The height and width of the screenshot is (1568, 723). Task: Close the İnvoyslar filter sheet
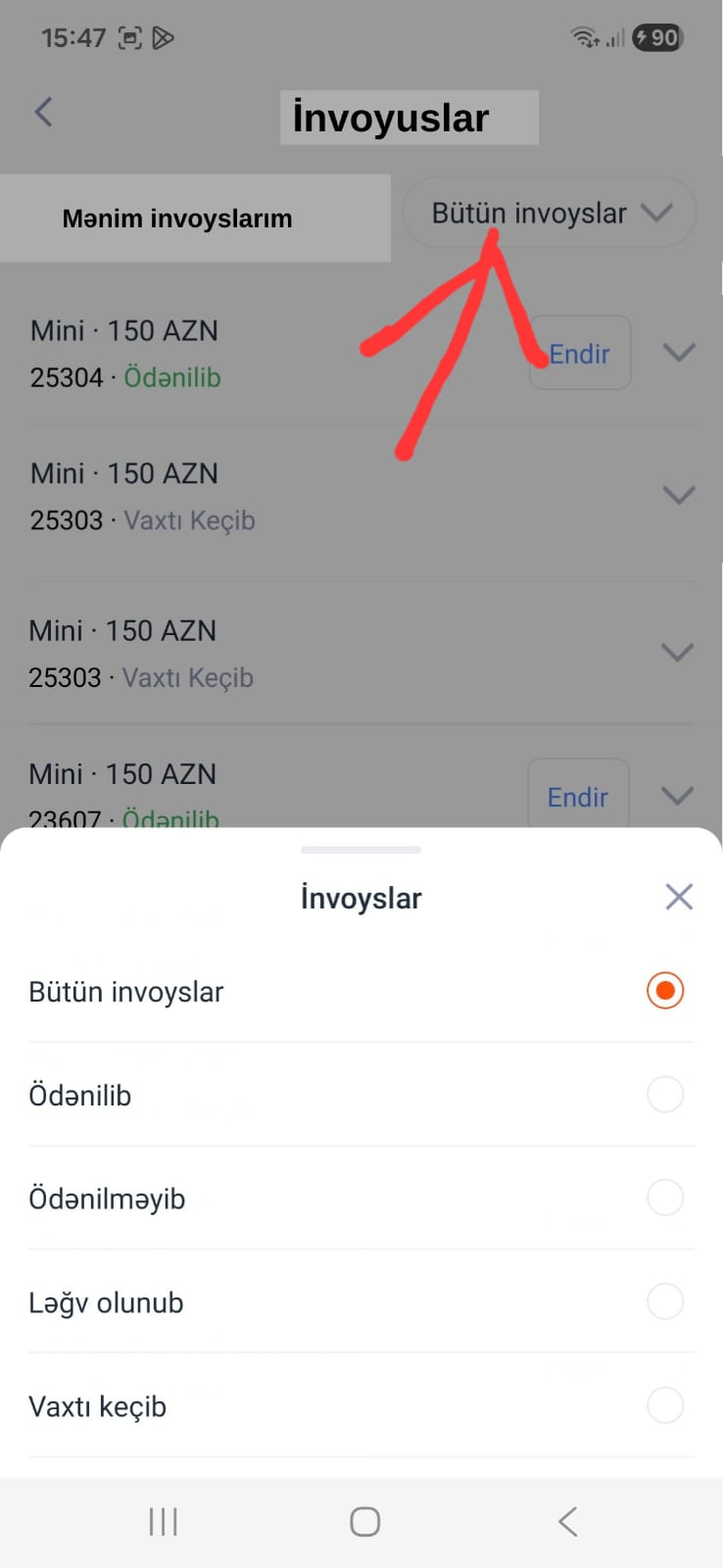tap(678, 897)
